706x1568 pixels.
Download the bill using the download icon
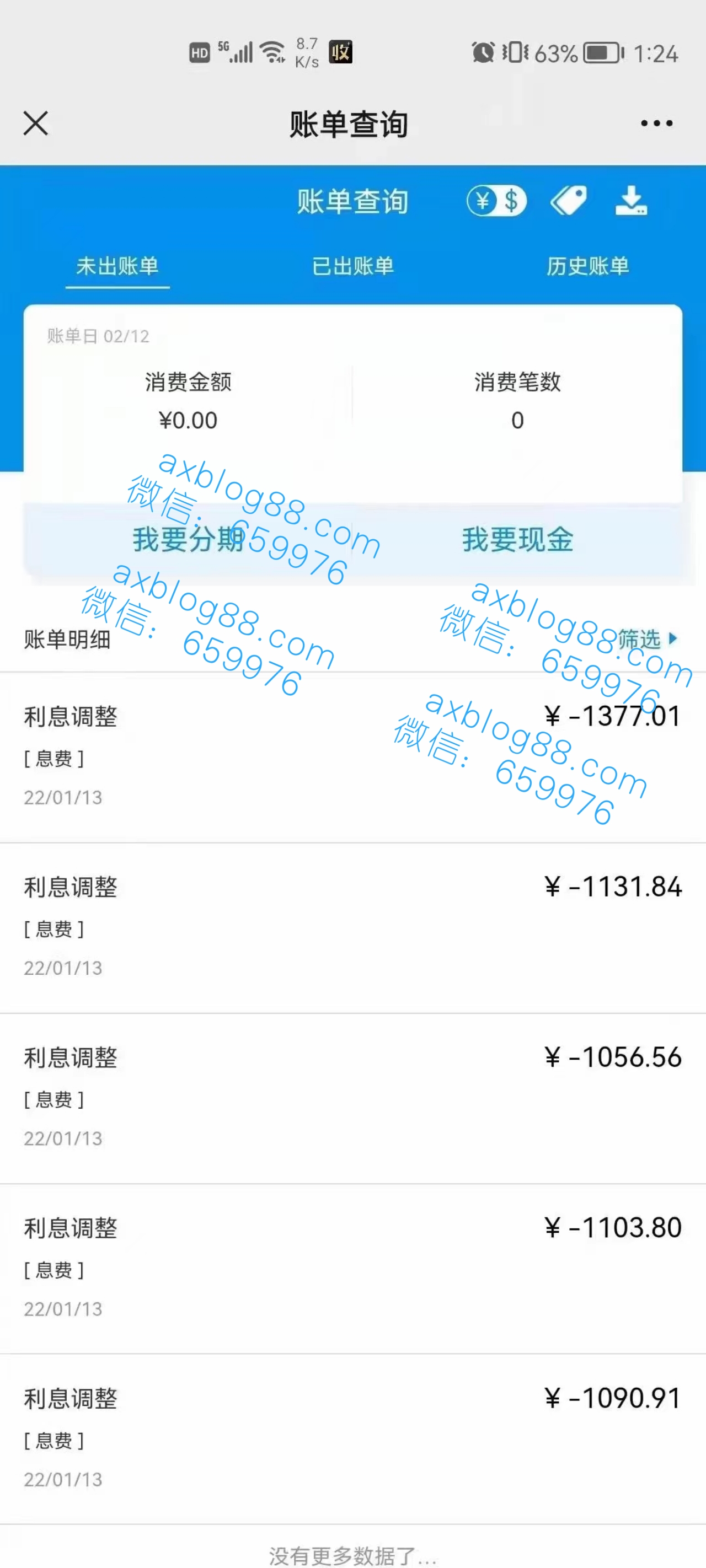(x=631, y=201)
